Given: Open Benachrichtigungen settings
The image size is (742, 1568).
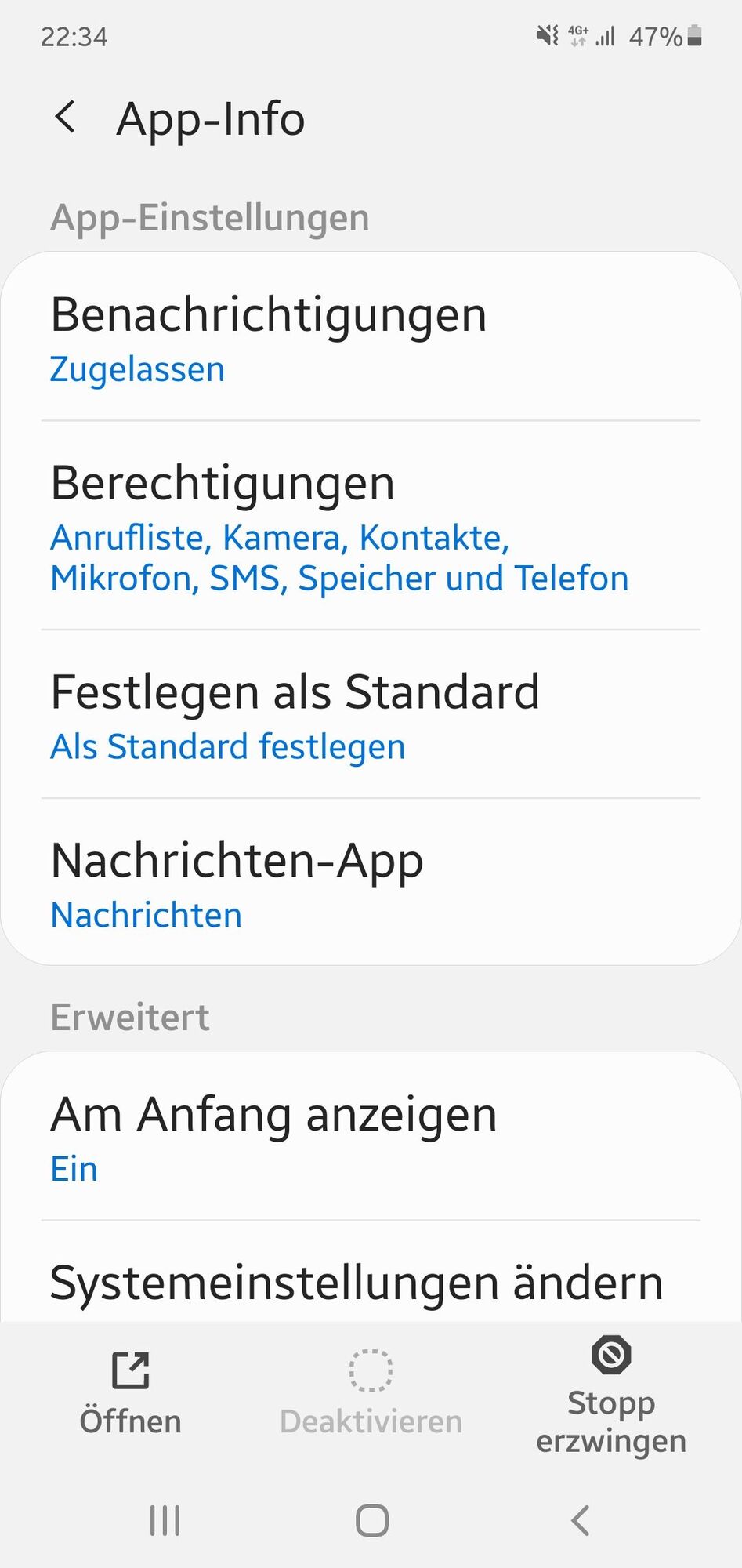Looking at the screenshot, I should [x=370, y=338].
